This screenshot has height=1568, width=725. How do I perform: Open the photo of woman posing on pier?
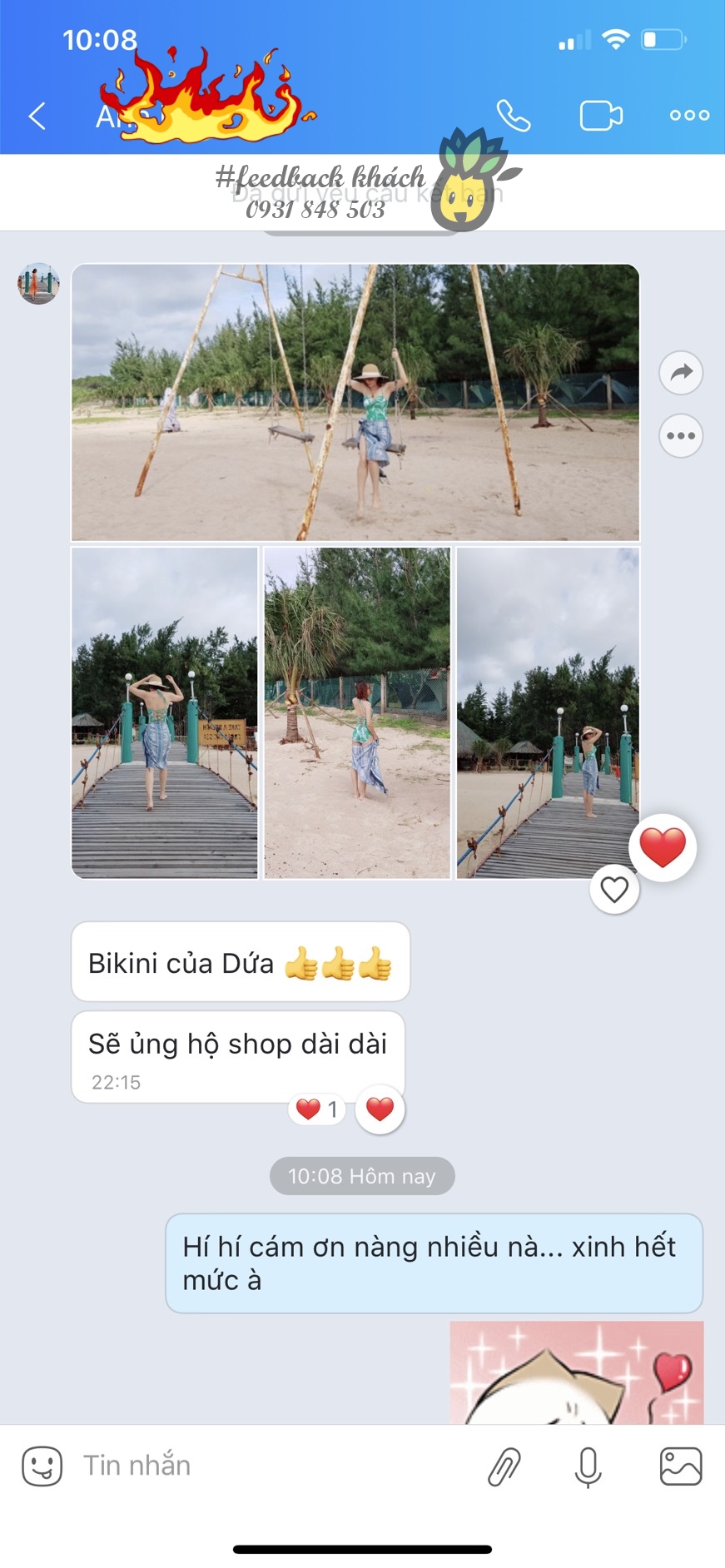548,712
